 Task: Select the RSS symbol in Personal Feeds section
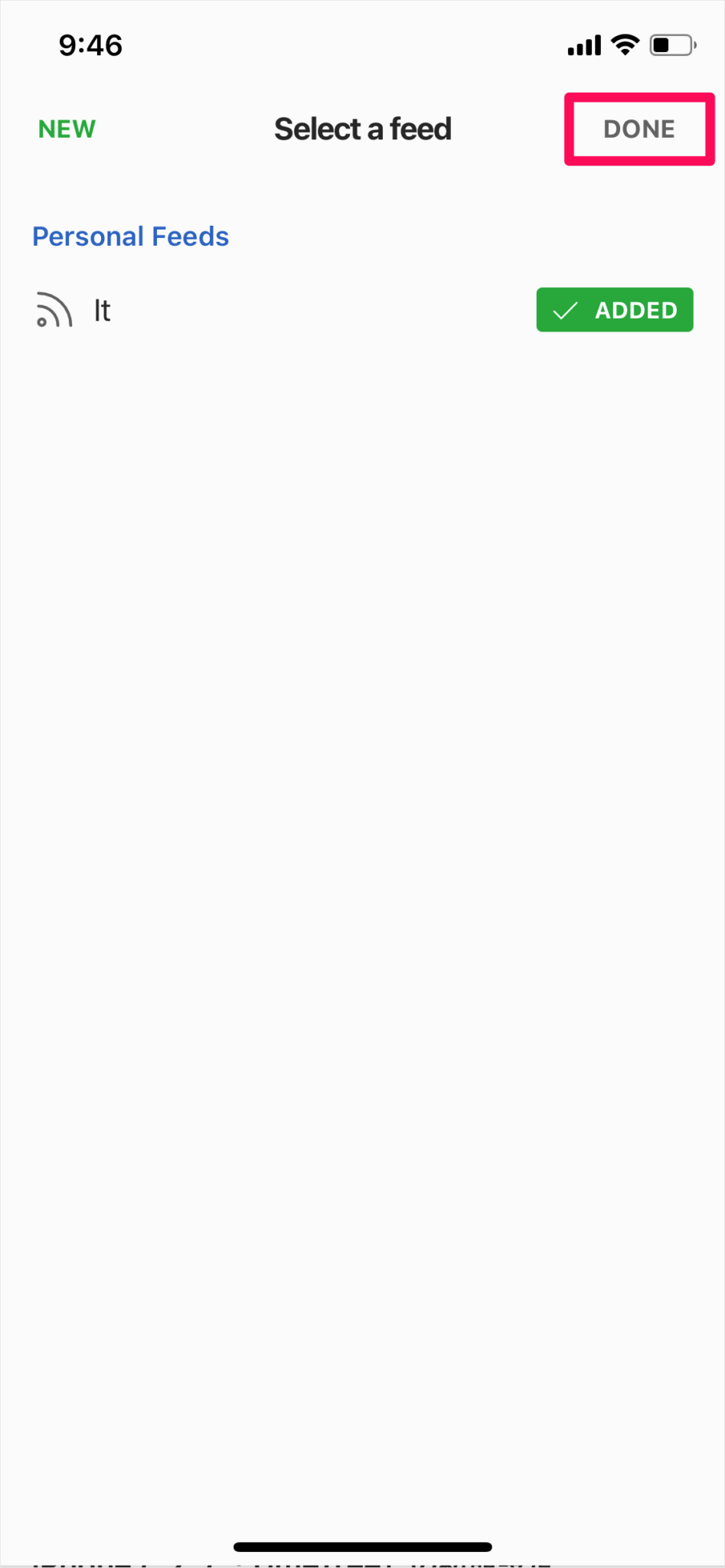[54, 309]
